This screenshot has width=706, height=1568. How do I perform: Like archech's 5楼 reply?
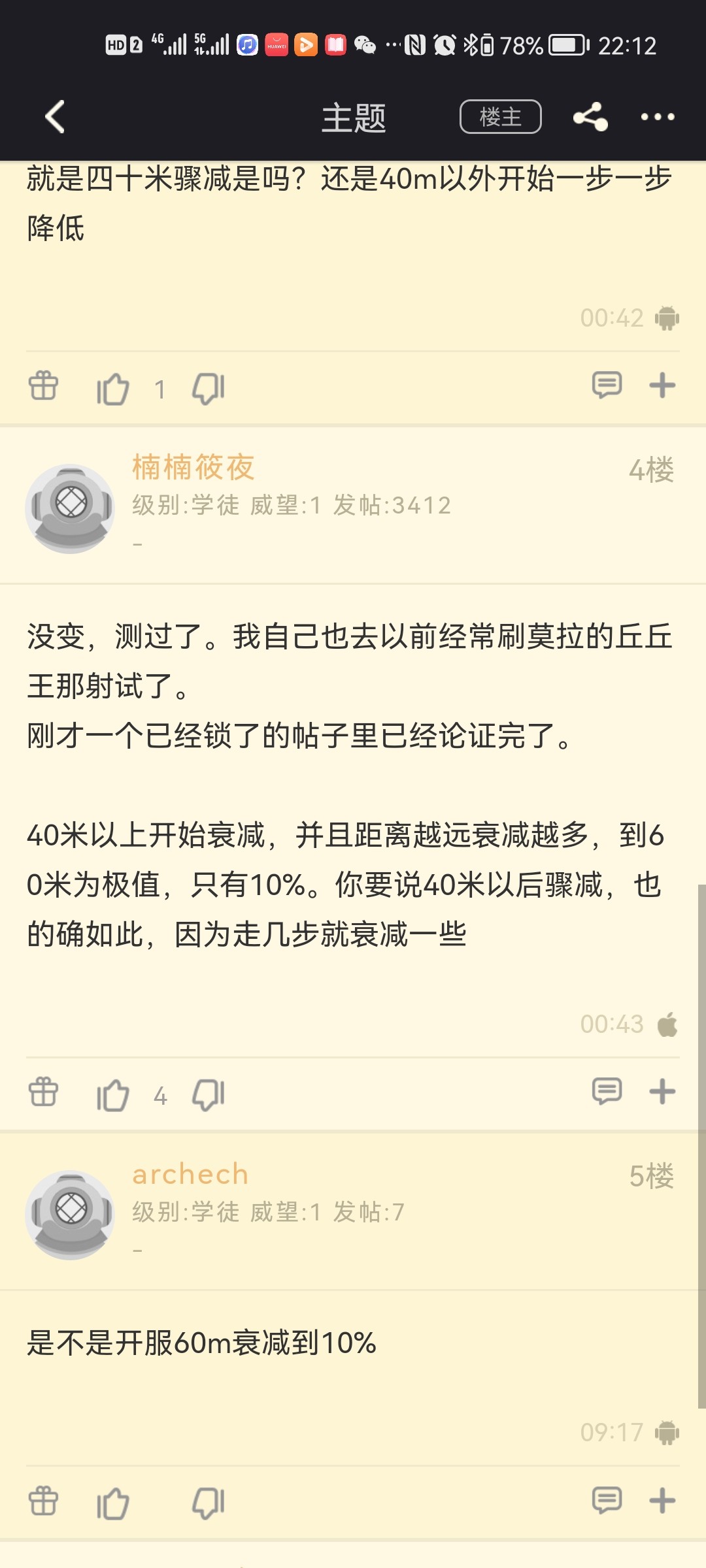click(x=113, y=1503)
